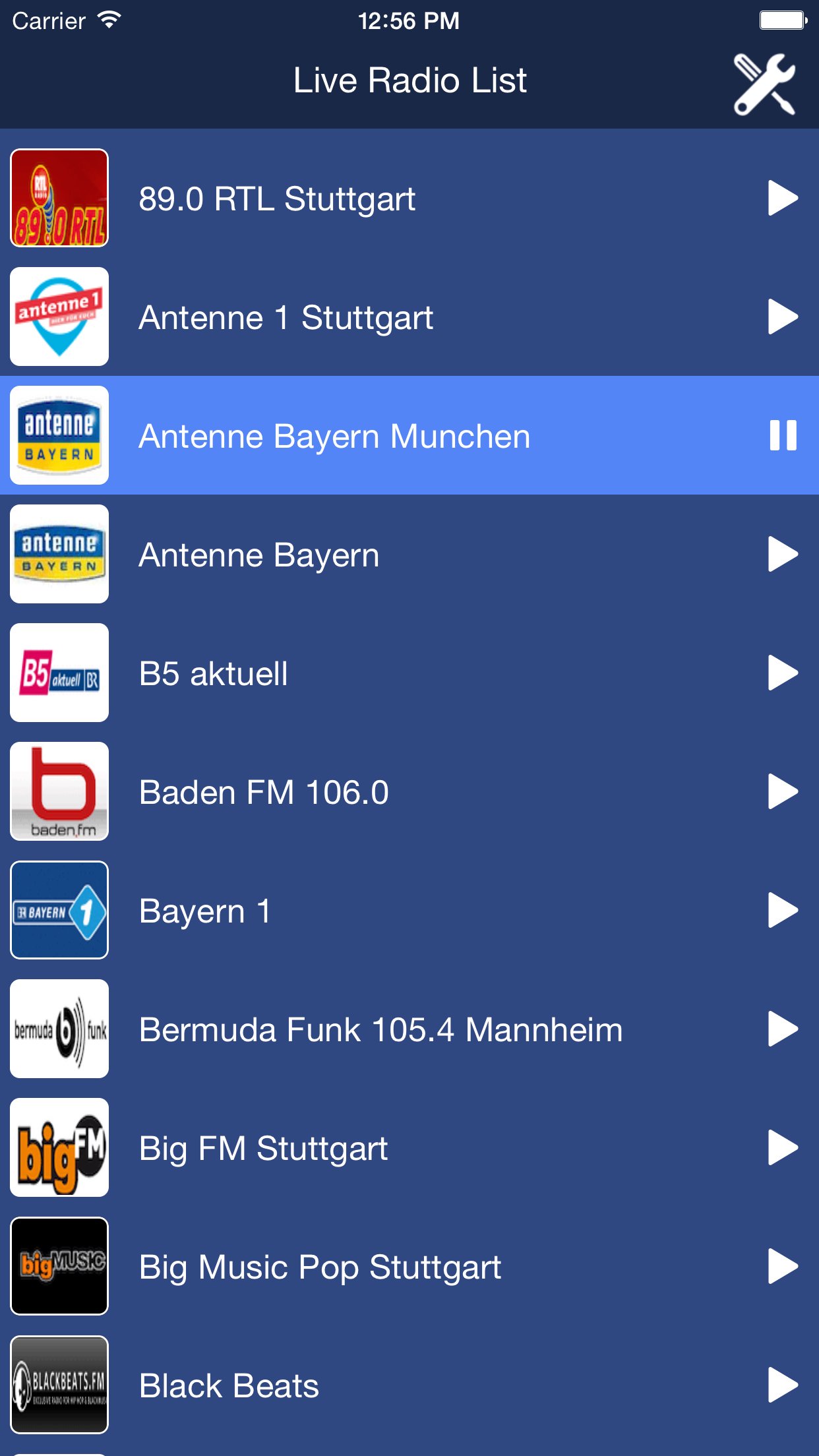
Task: Play the 89.0 RTL Stuttgart station
Action: [783, 197]
